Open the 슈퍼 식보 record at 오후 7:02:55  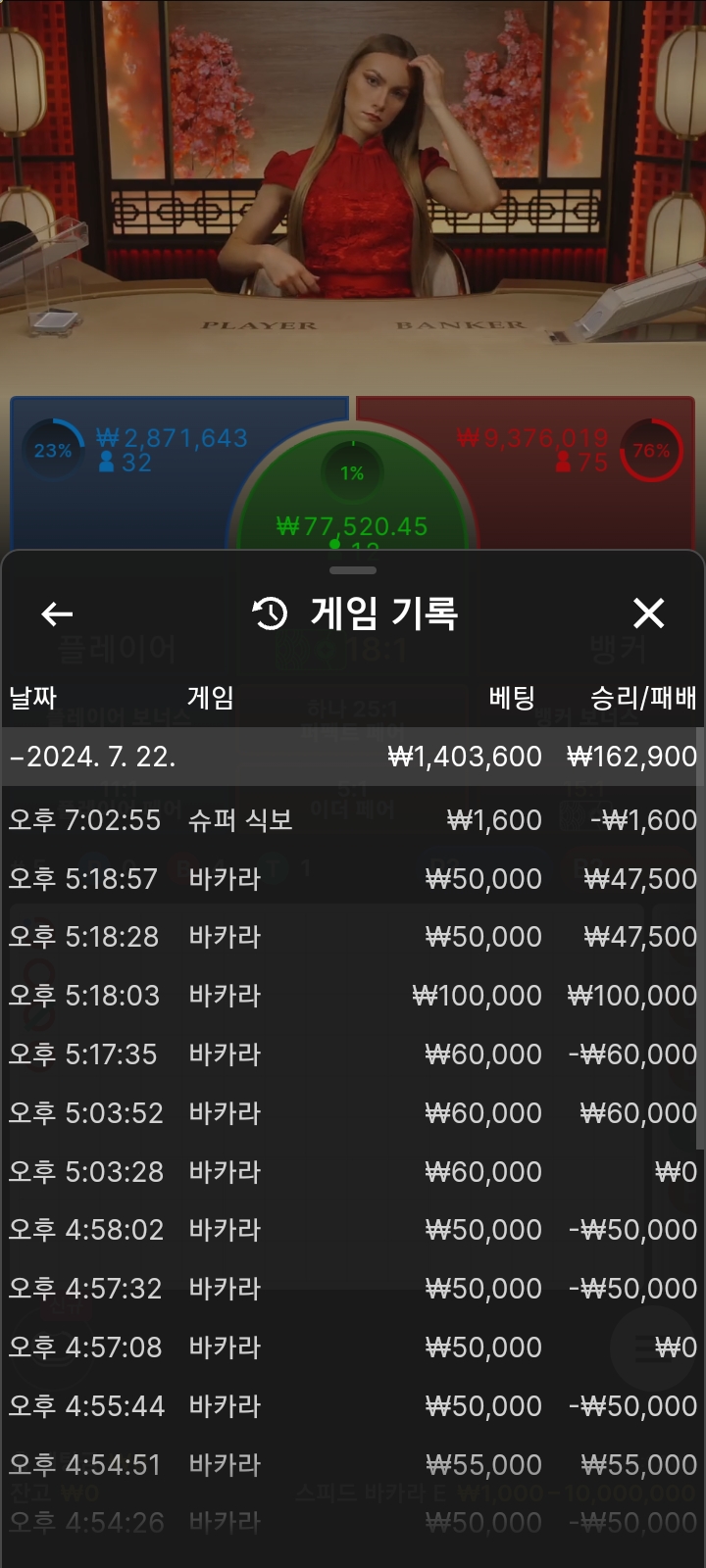click(351, 820)
